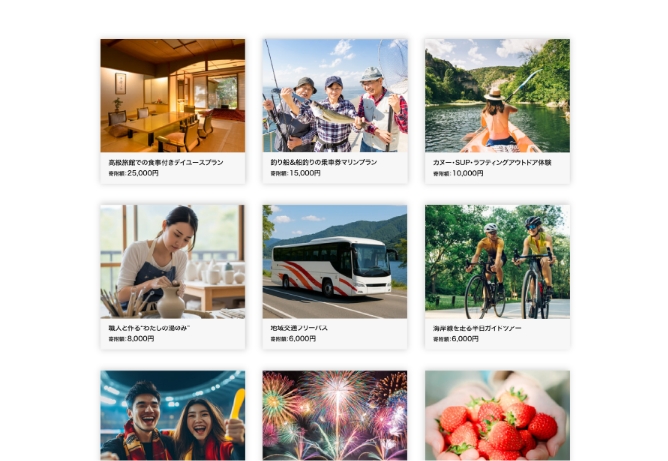Open the coastline cycling guided tour card

497,276
